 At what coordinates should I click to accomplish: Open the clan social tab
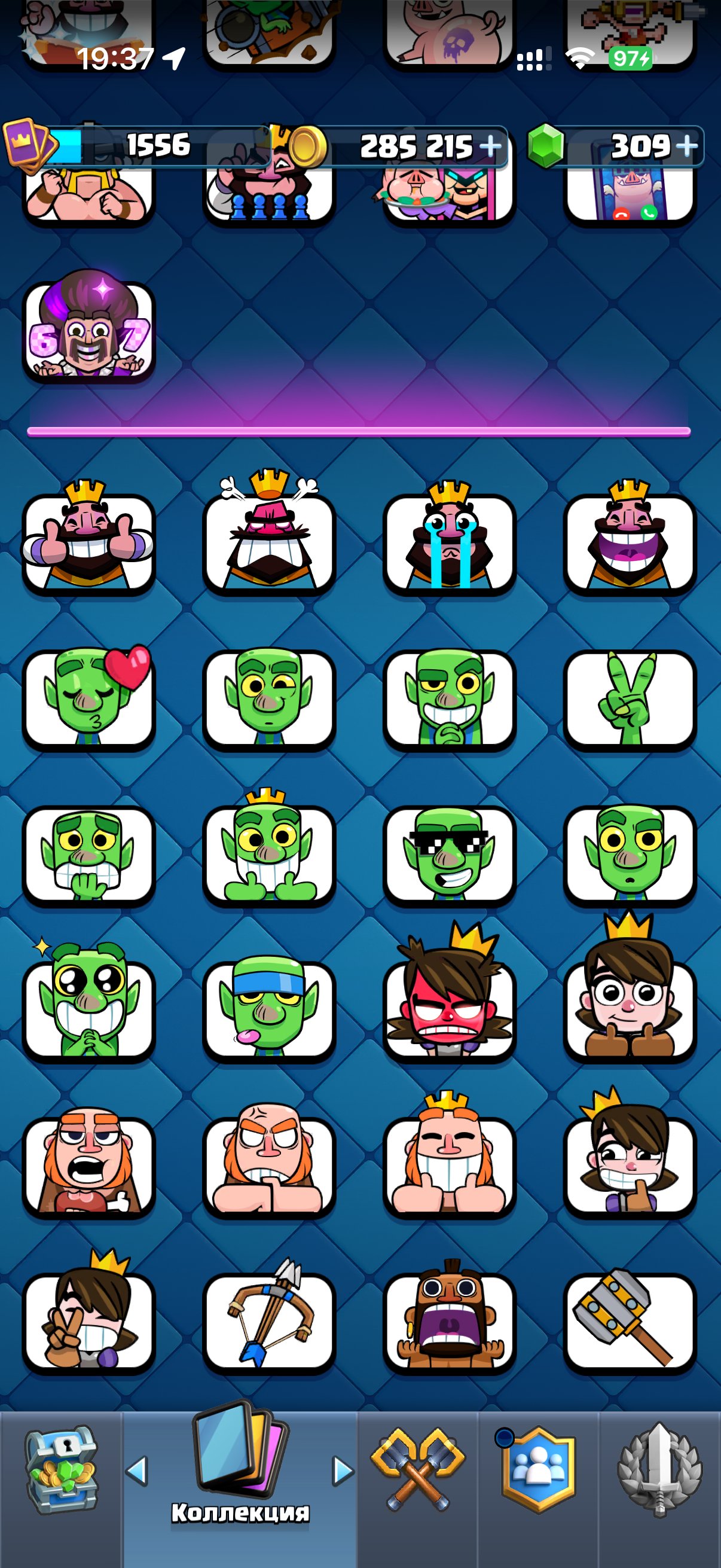point(539,1471)
